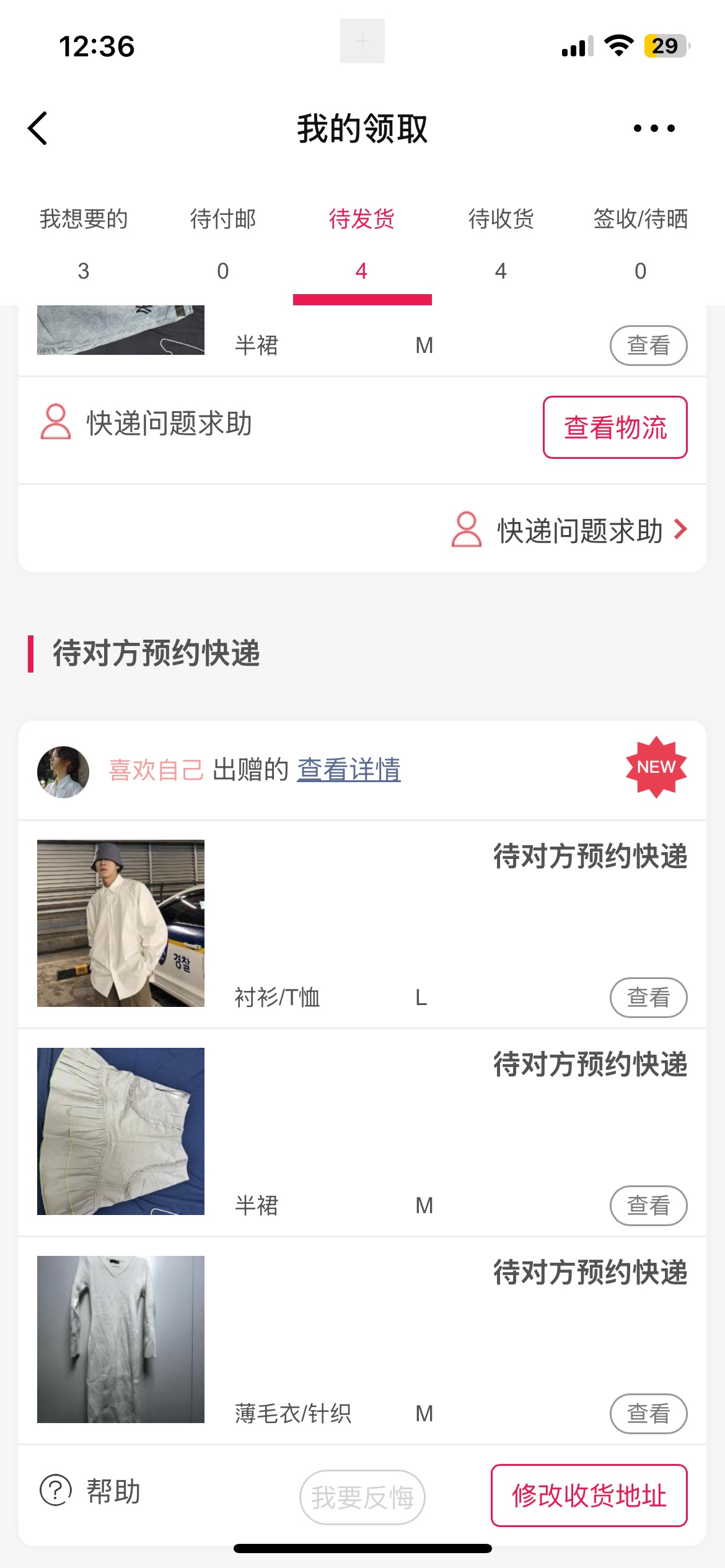Image resolution: width=725 pixels, height=1568 pixels.
Task: Tap 修改收货地址 to change address
Action: point(589,1495)
